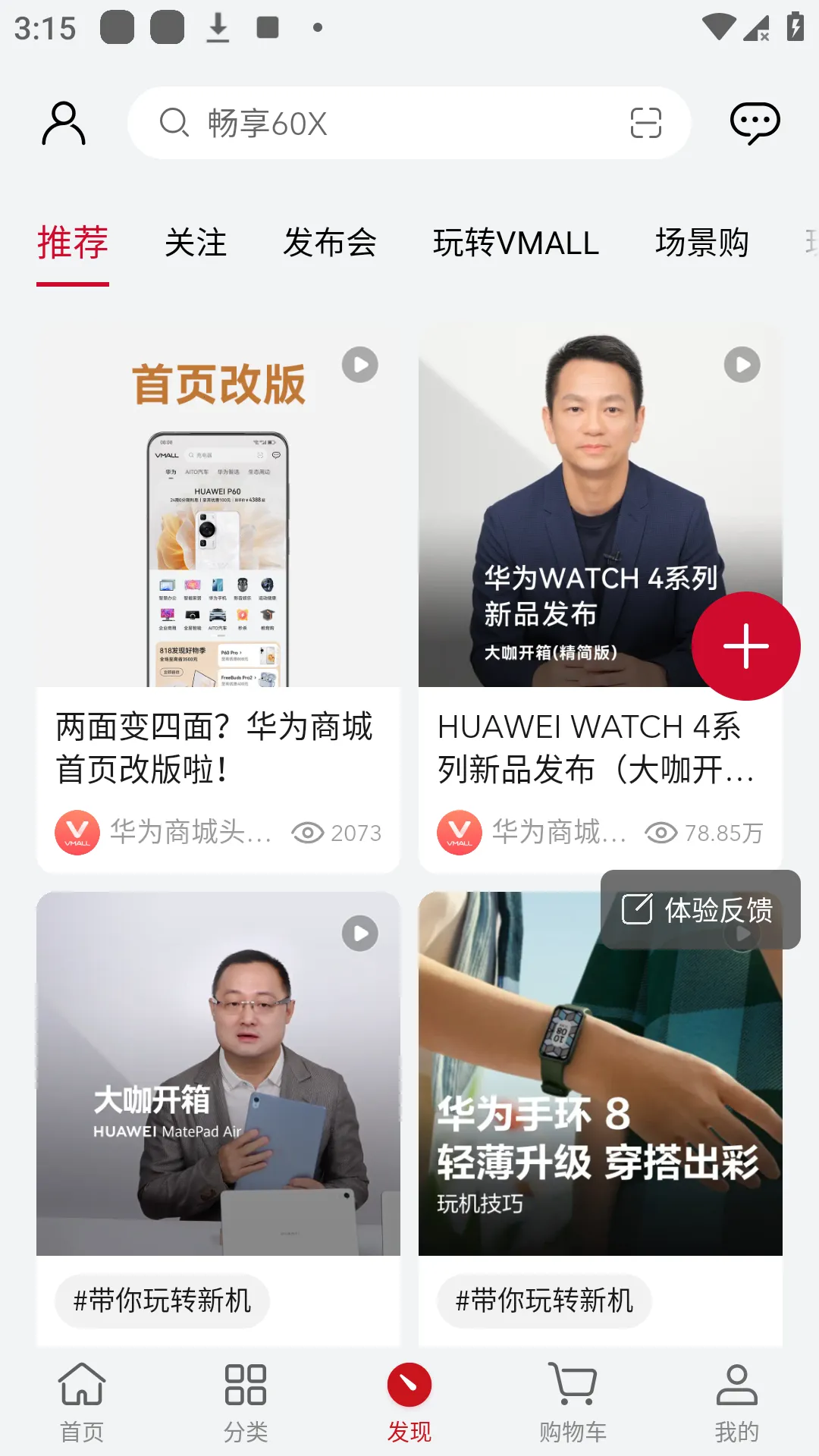The width and height of the screenshot is (819, 1456).
Task: Tap #带你玩转新机 tag under MatePad Air video
Action: pyautogui.click(x=162, y=1301)
